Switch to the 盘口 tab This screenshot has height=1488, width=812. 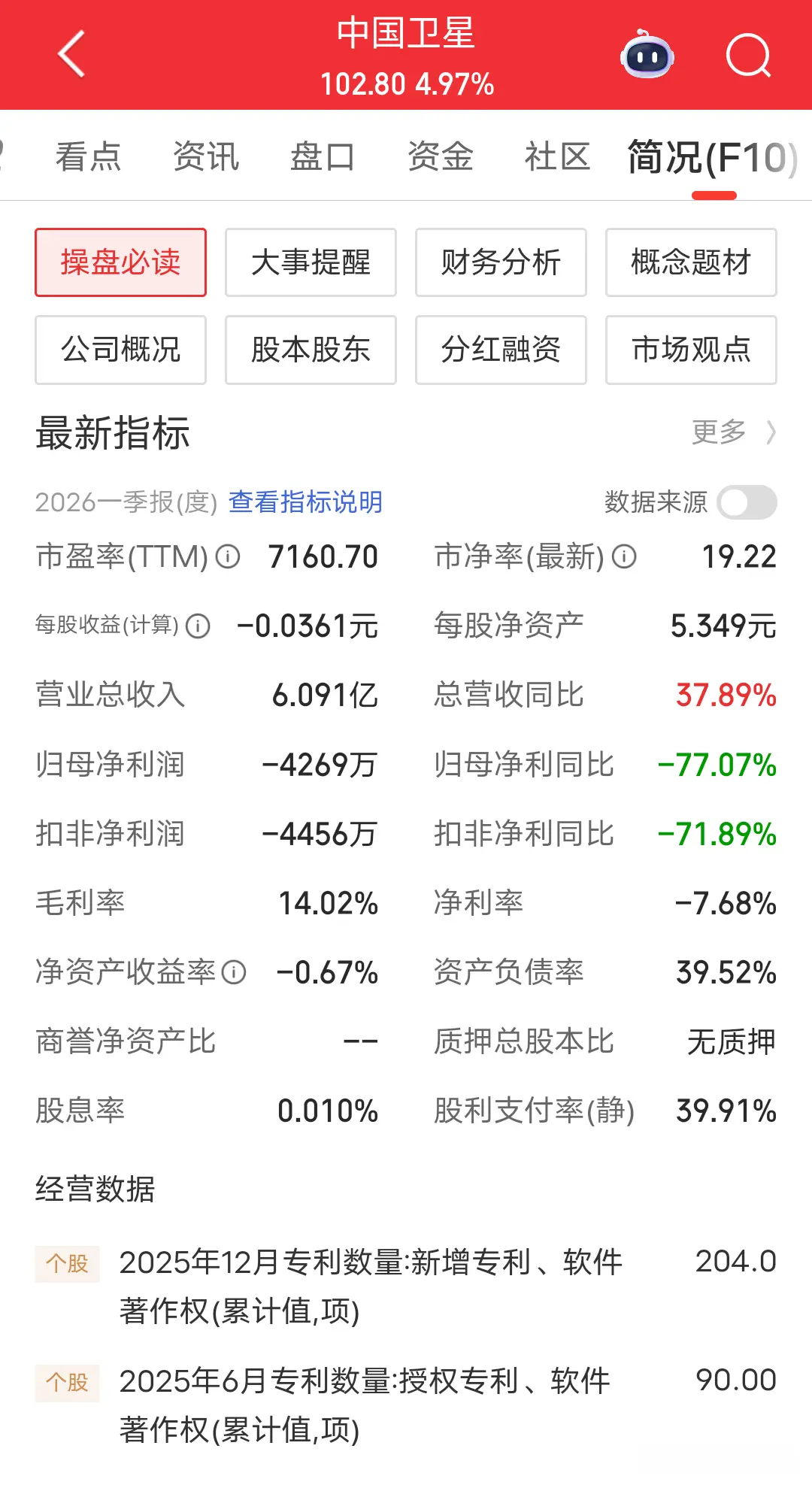323,156
